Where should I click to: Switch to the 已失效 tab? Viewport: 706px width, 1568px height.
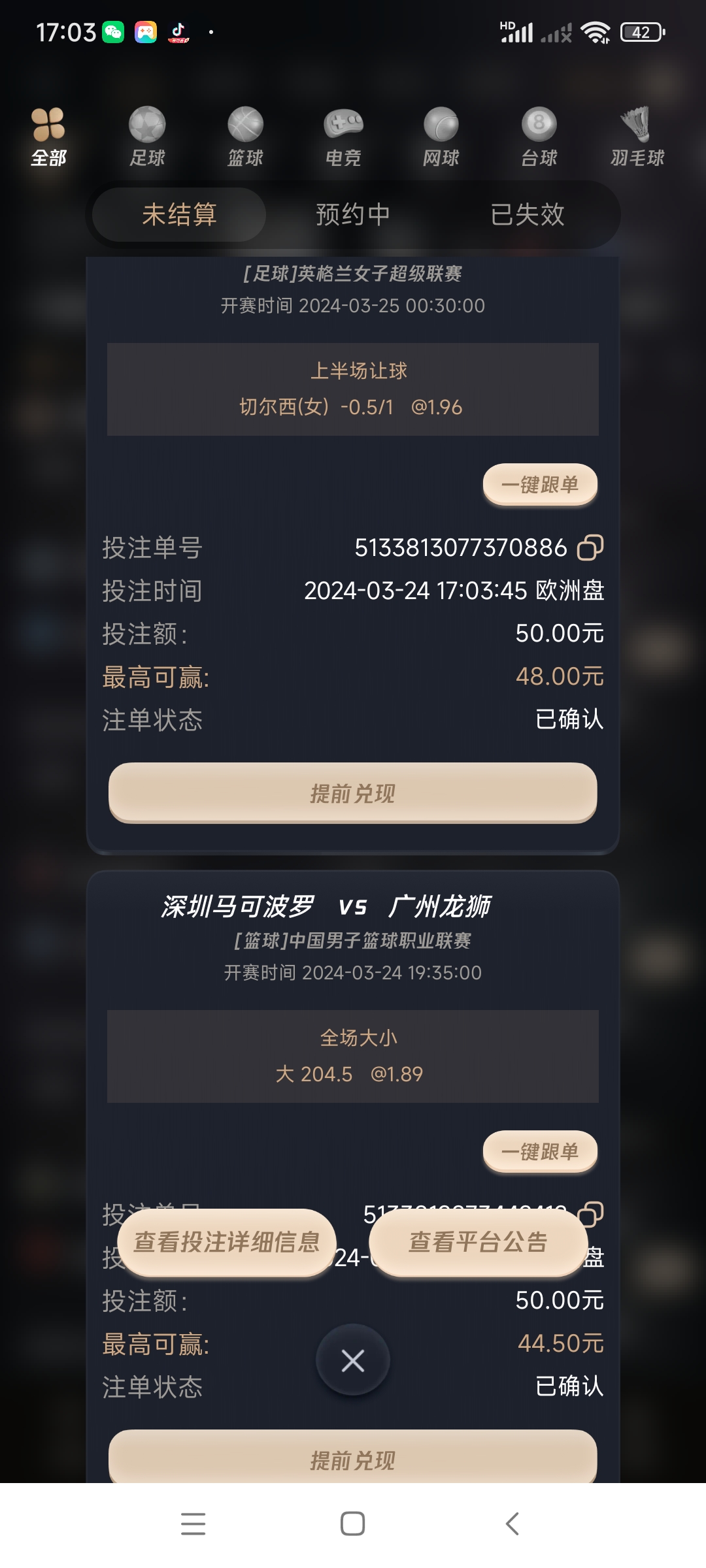(x=527, y=214)
